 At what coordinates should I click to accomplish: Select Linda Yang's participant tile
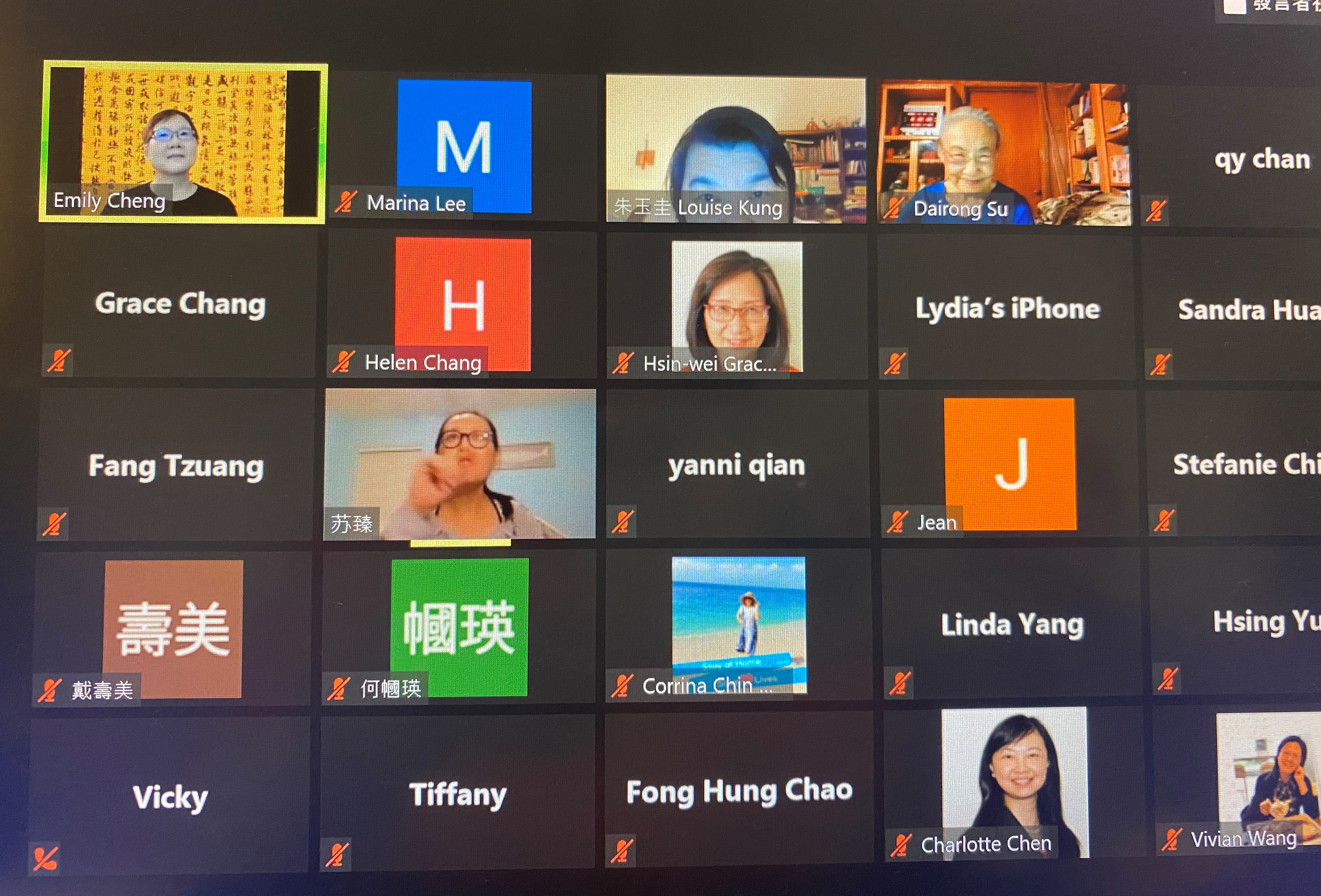1011,624
